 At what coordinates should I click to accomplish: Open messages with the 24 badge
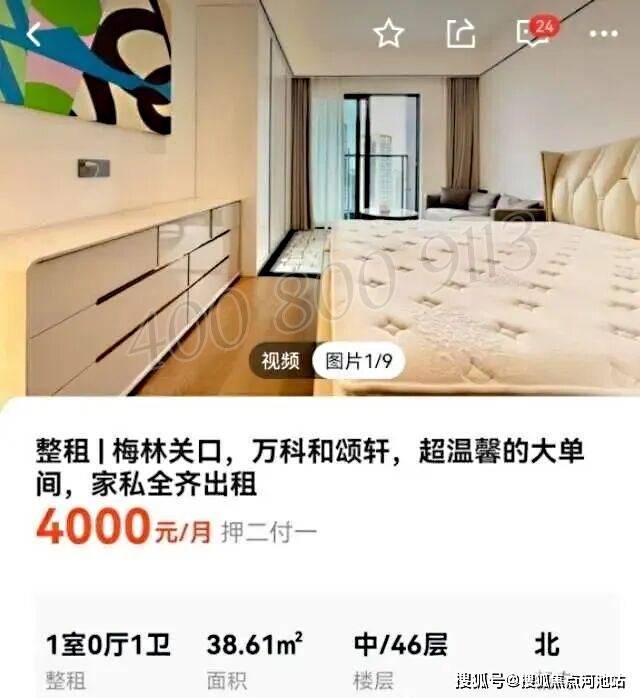pos(532,34)
